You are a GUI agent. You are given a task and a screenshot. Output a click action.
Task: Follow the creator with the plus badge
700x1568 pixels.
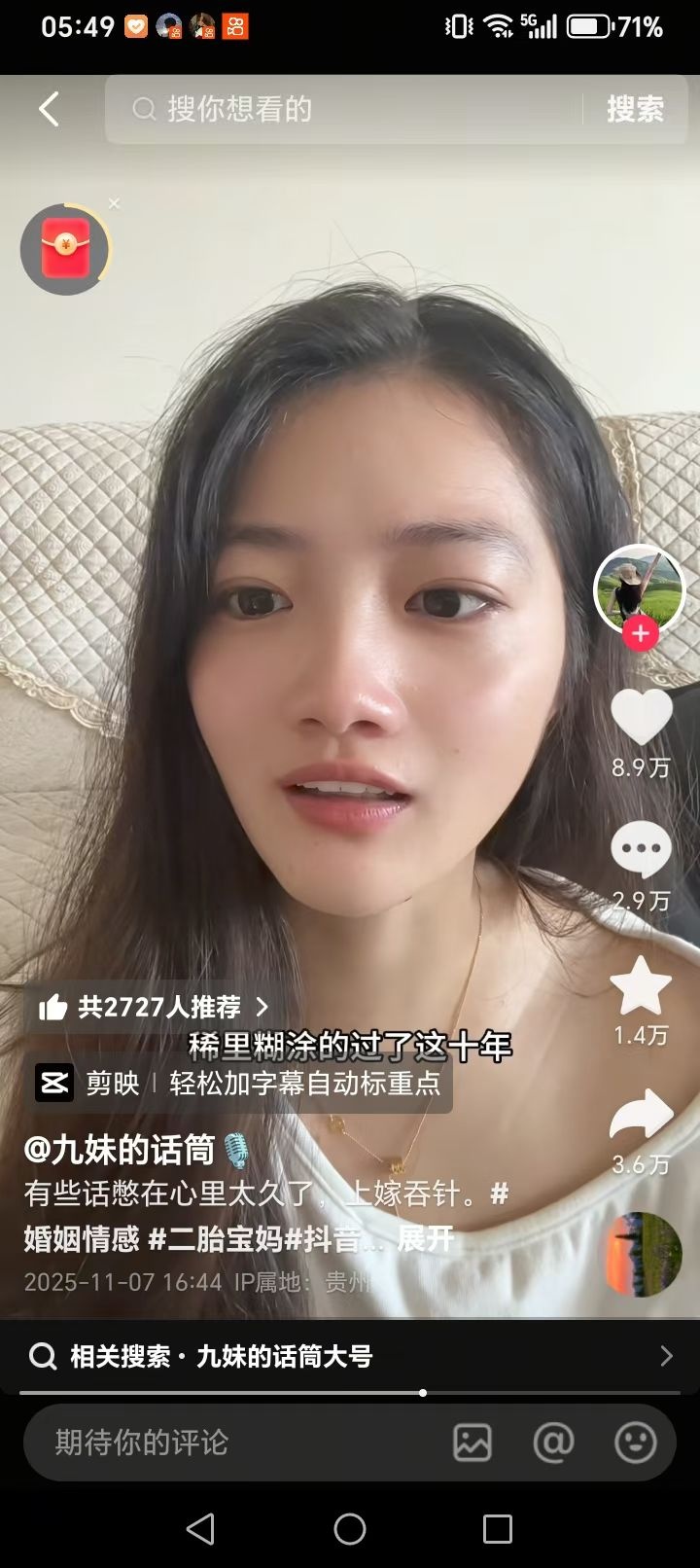(x=640, y=634)
